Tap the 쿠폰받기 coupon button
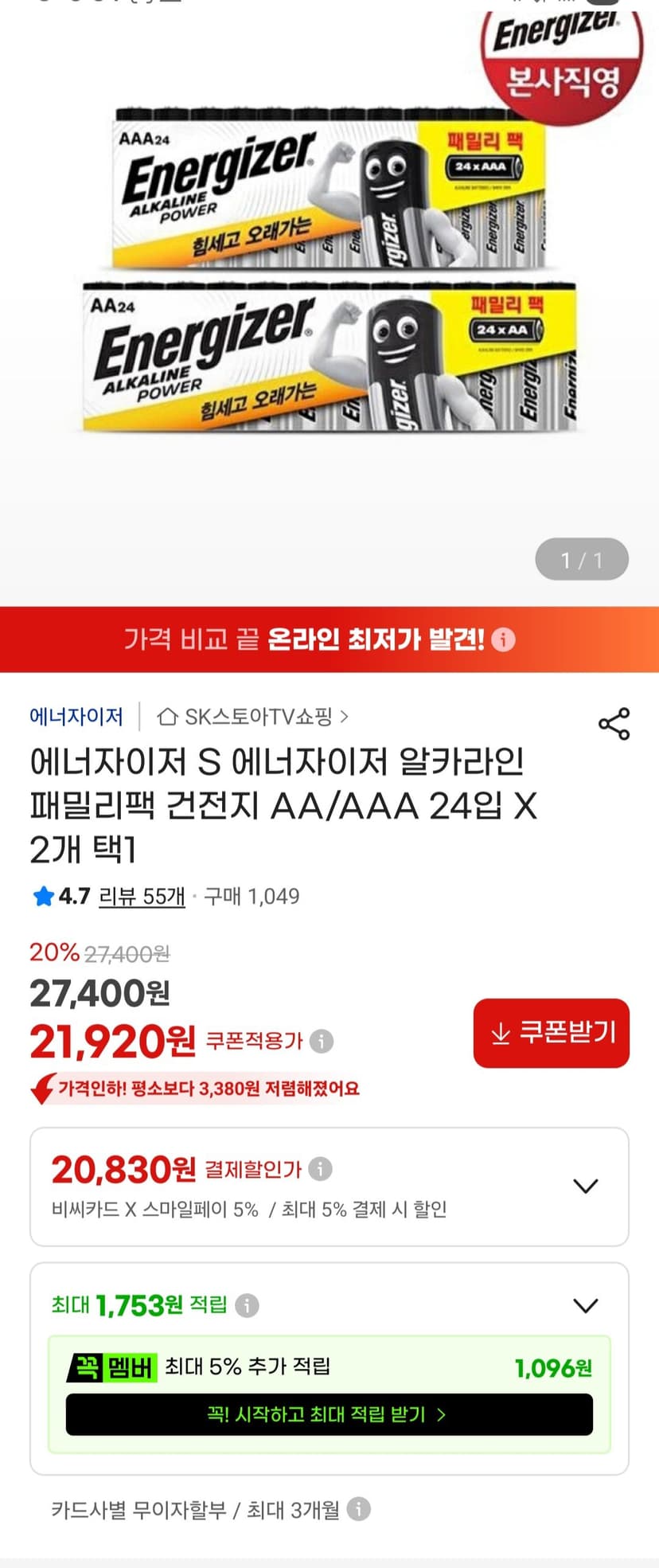Screen dimensions: 659x1568 coord(552,1033)
